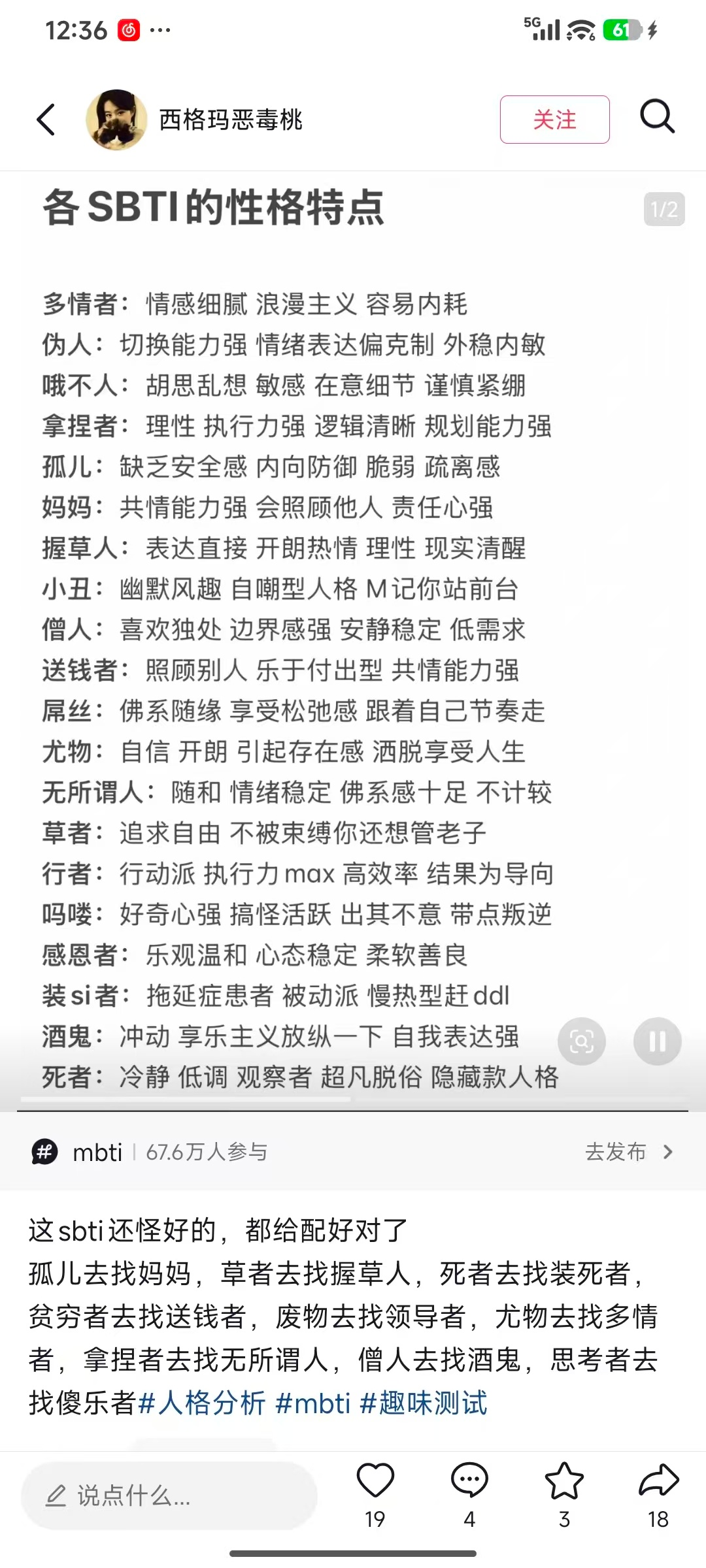Screen dimensions: 706x1568
Task: Tap the 说点什么 comment field
Action: tap(169, 1495)
